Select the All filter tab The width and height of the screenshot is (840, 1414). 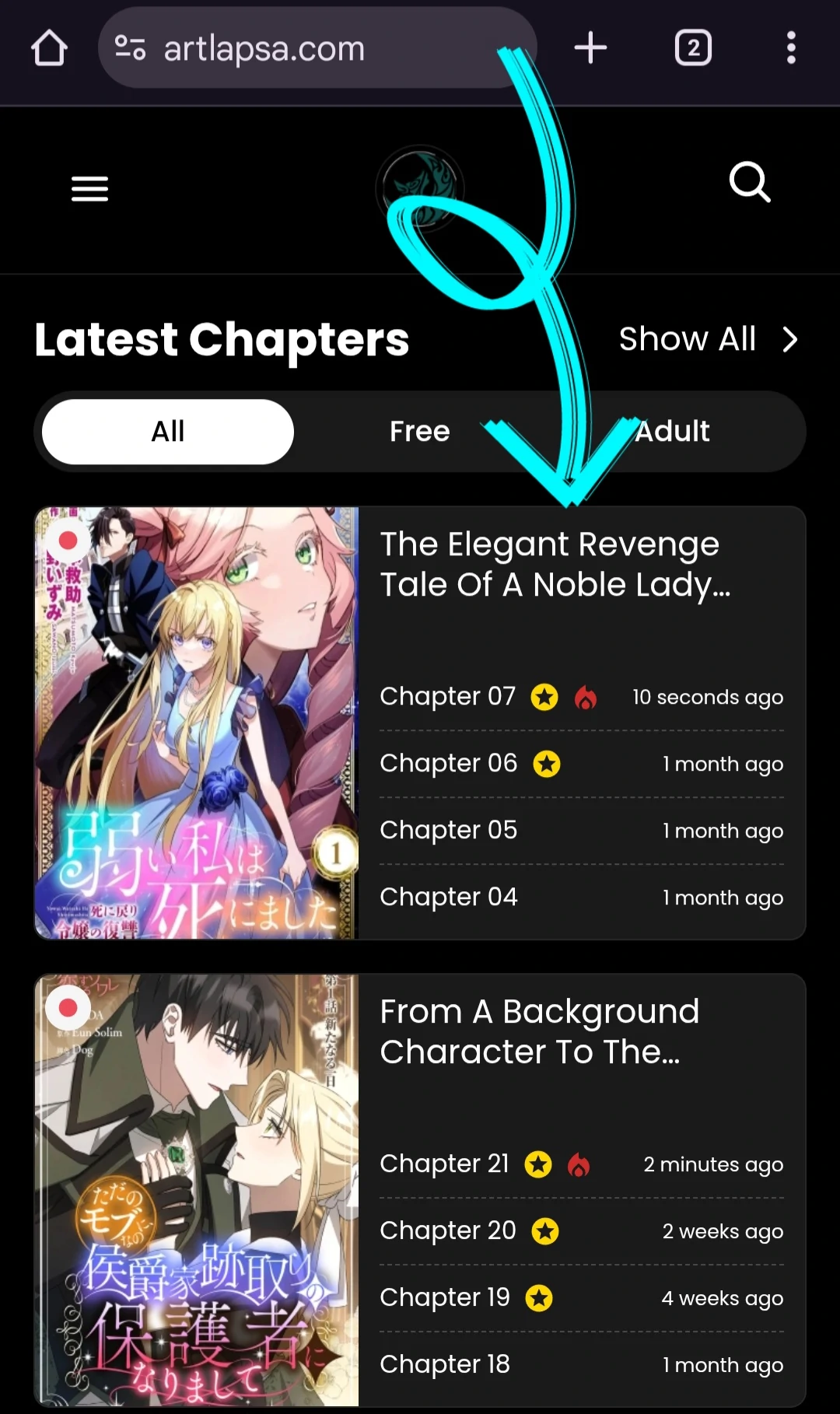(168, 431)
